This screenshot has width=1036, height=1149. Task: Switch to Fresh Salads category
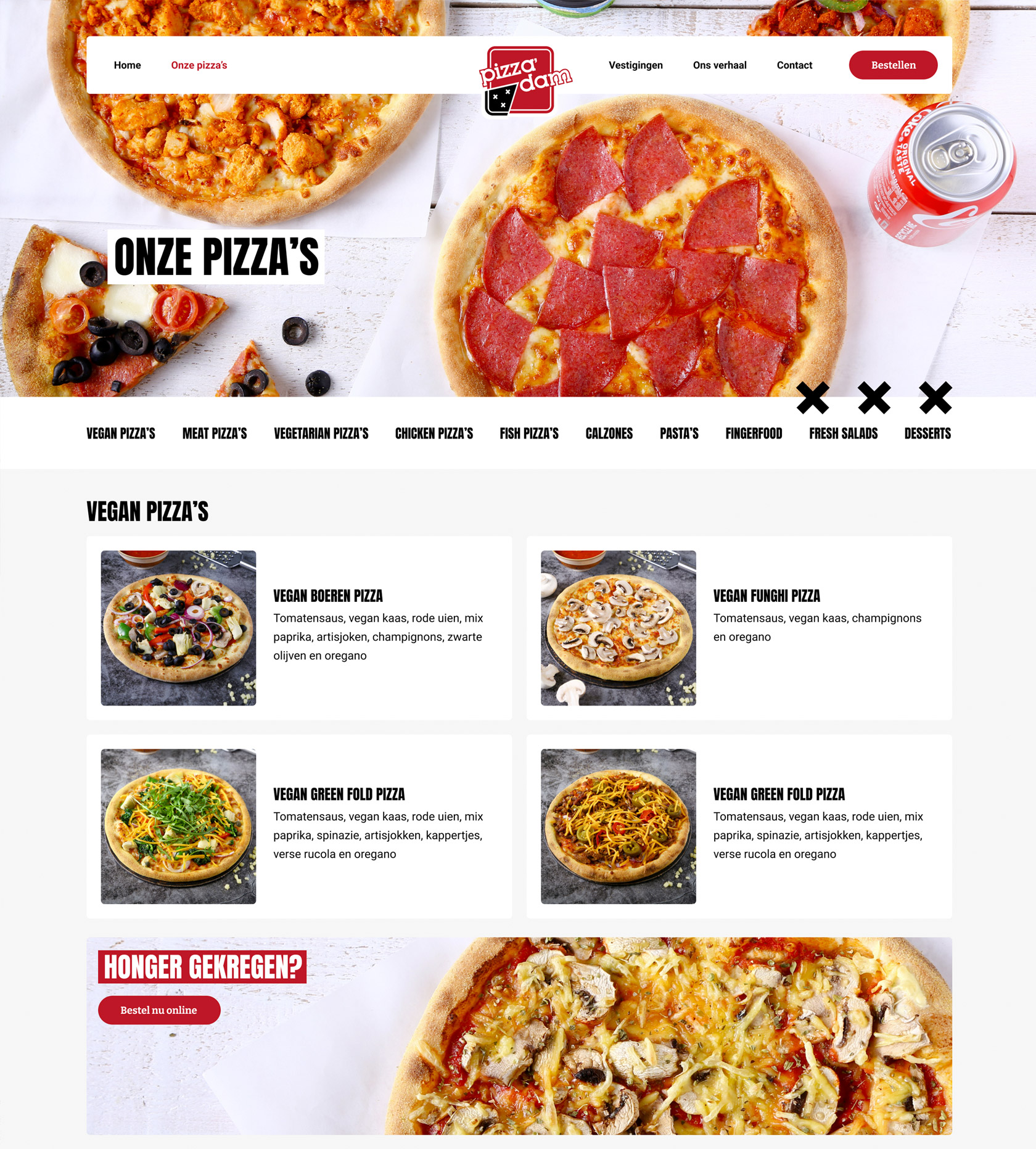coord(842,434)
